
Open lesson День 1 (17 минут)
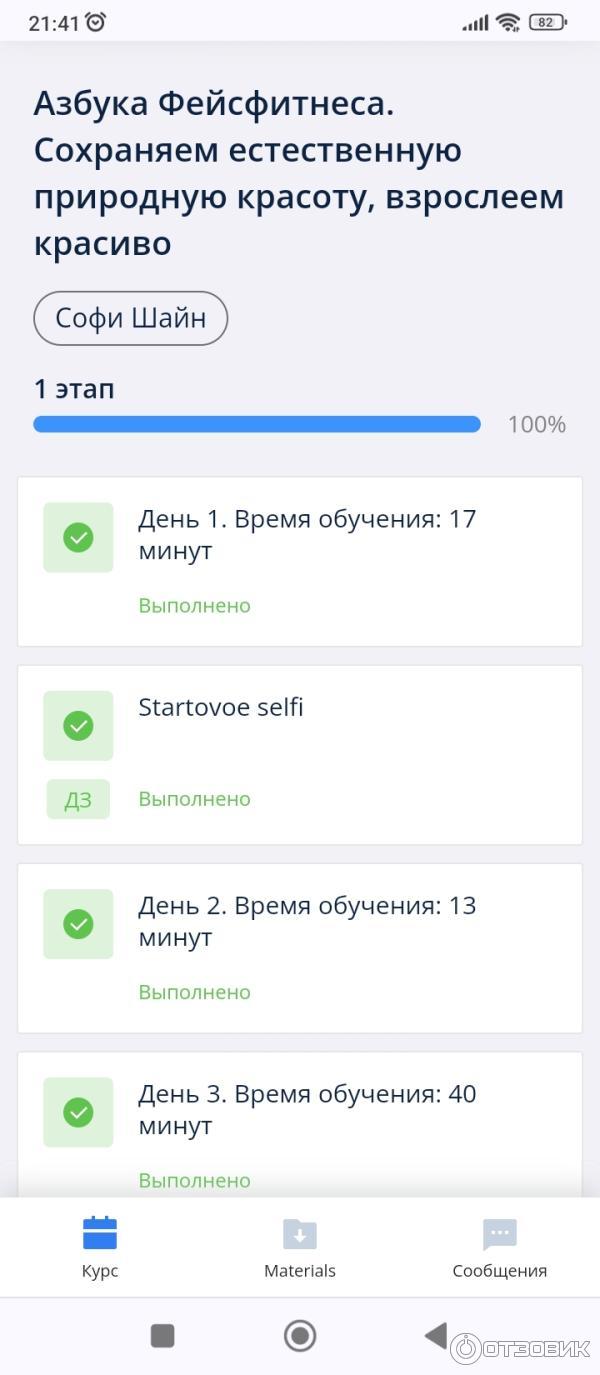[x=300, y=561]
